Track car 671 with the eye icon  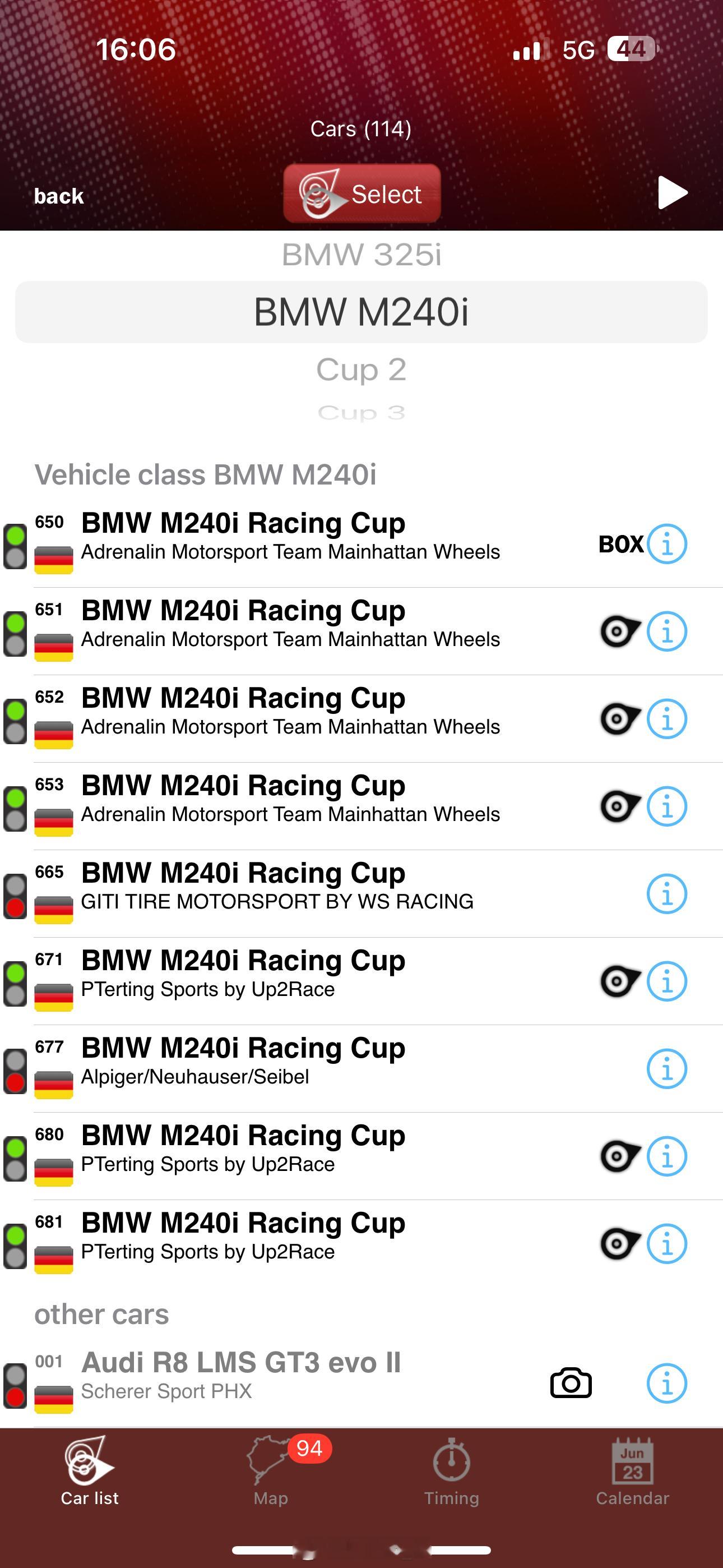pos(620,981)
